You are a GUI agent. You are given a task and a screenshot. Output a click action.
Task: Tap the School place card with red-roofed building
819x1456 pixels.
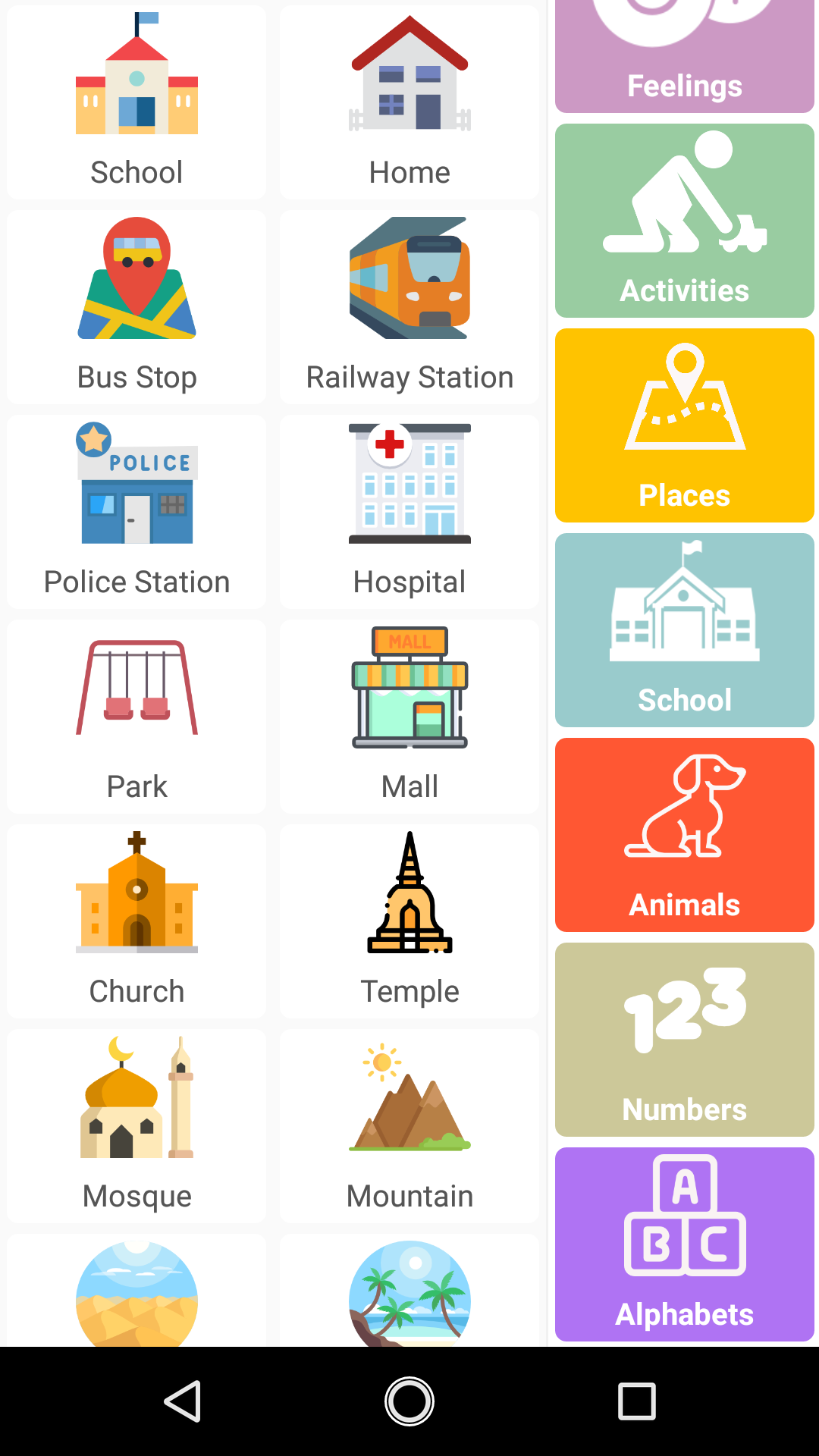tap(136, 102)
